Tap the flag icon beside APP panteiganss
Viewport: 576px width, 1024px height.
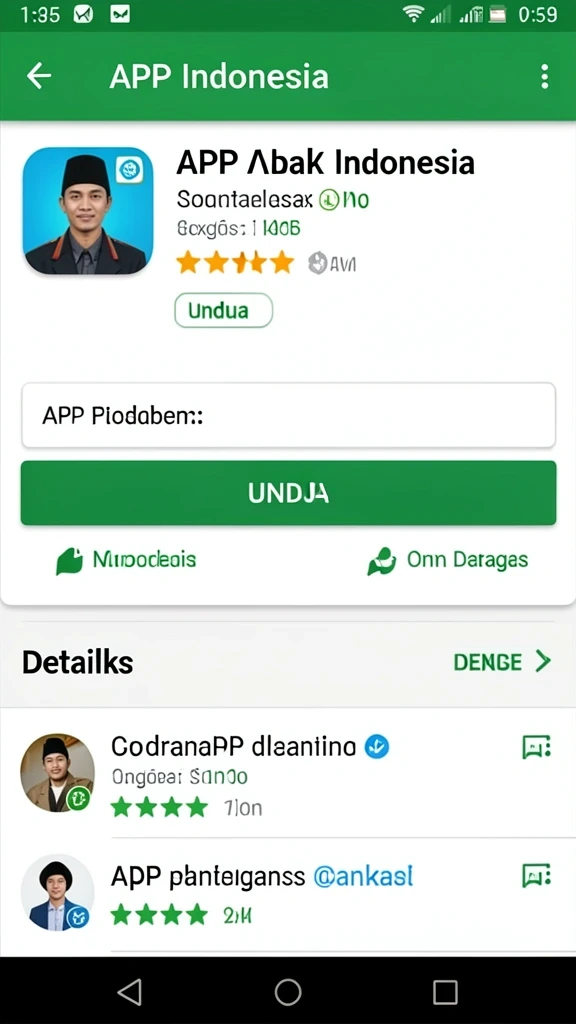[537, 875]
